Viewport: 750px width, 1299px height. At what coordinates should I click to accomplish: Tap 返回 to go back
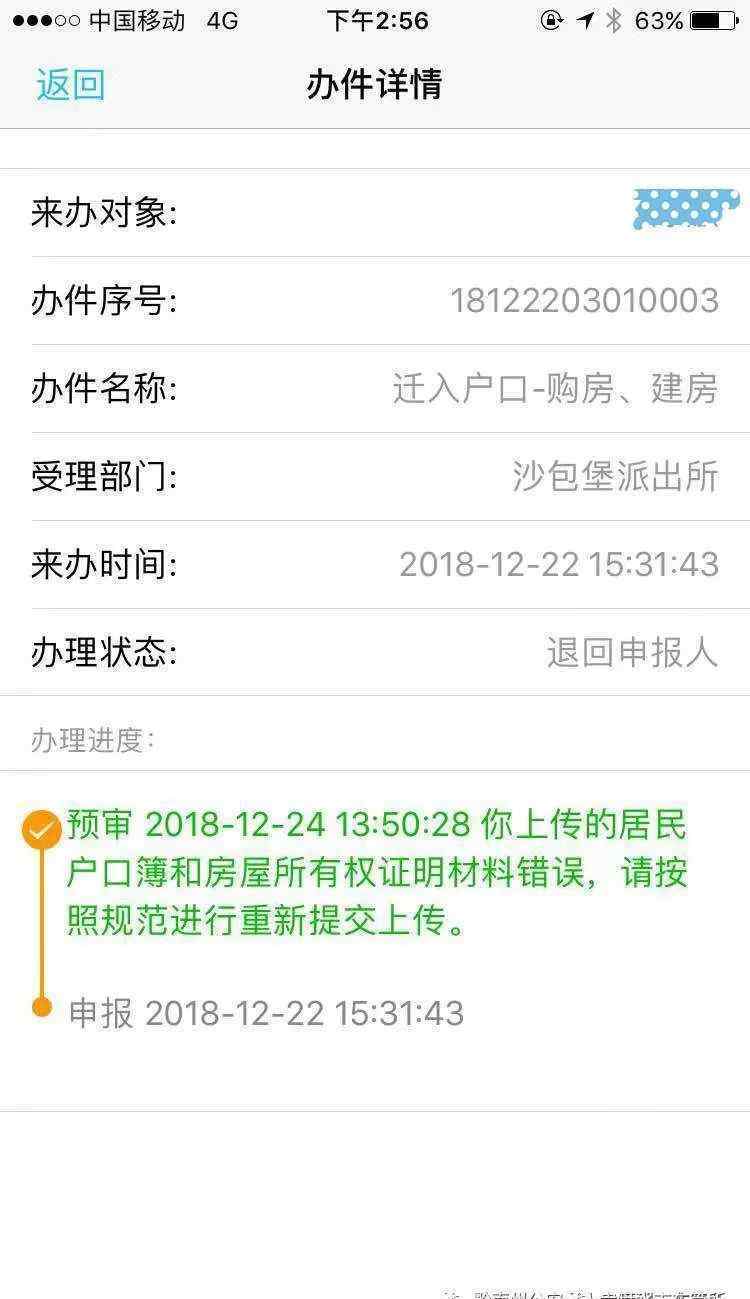(71, 85)
